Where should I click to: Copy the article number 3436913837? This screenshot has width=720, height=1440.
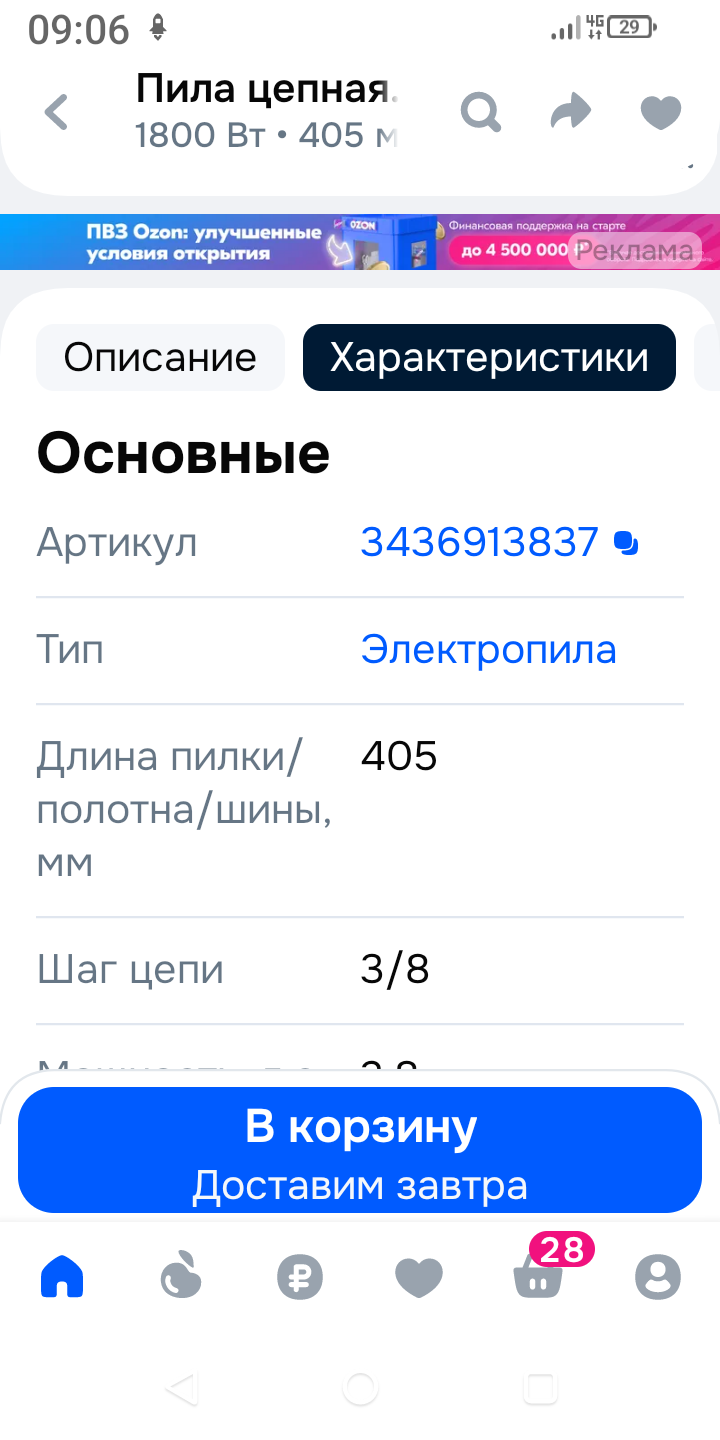[x=627, y=543]
